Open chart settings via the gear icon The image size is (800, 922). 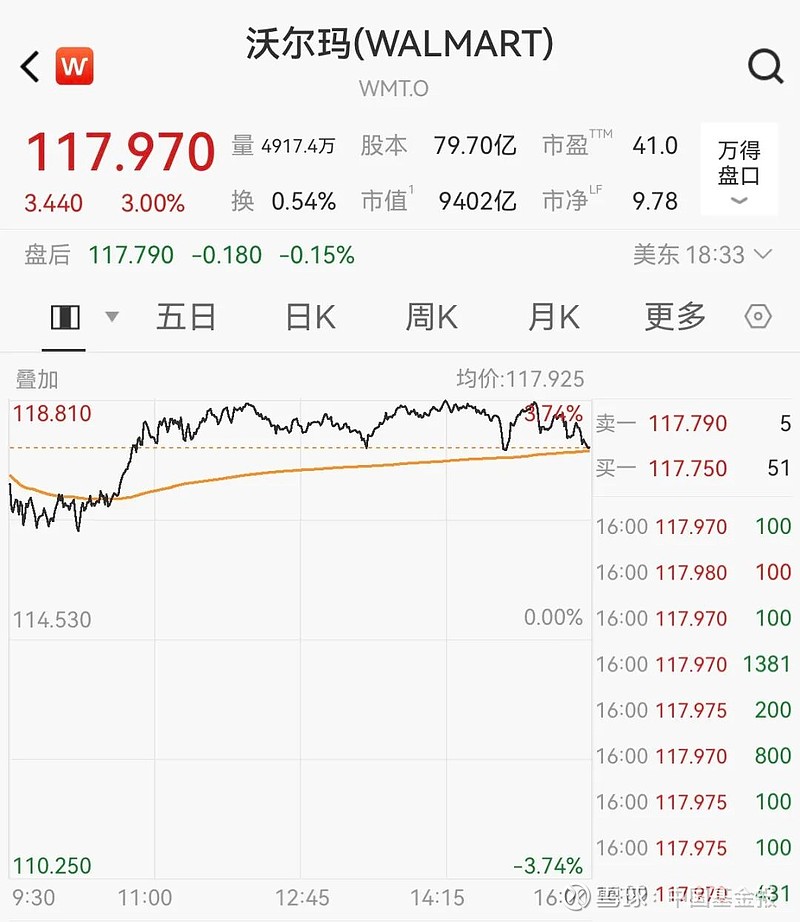pyautogui.click(x=757, y=317)
